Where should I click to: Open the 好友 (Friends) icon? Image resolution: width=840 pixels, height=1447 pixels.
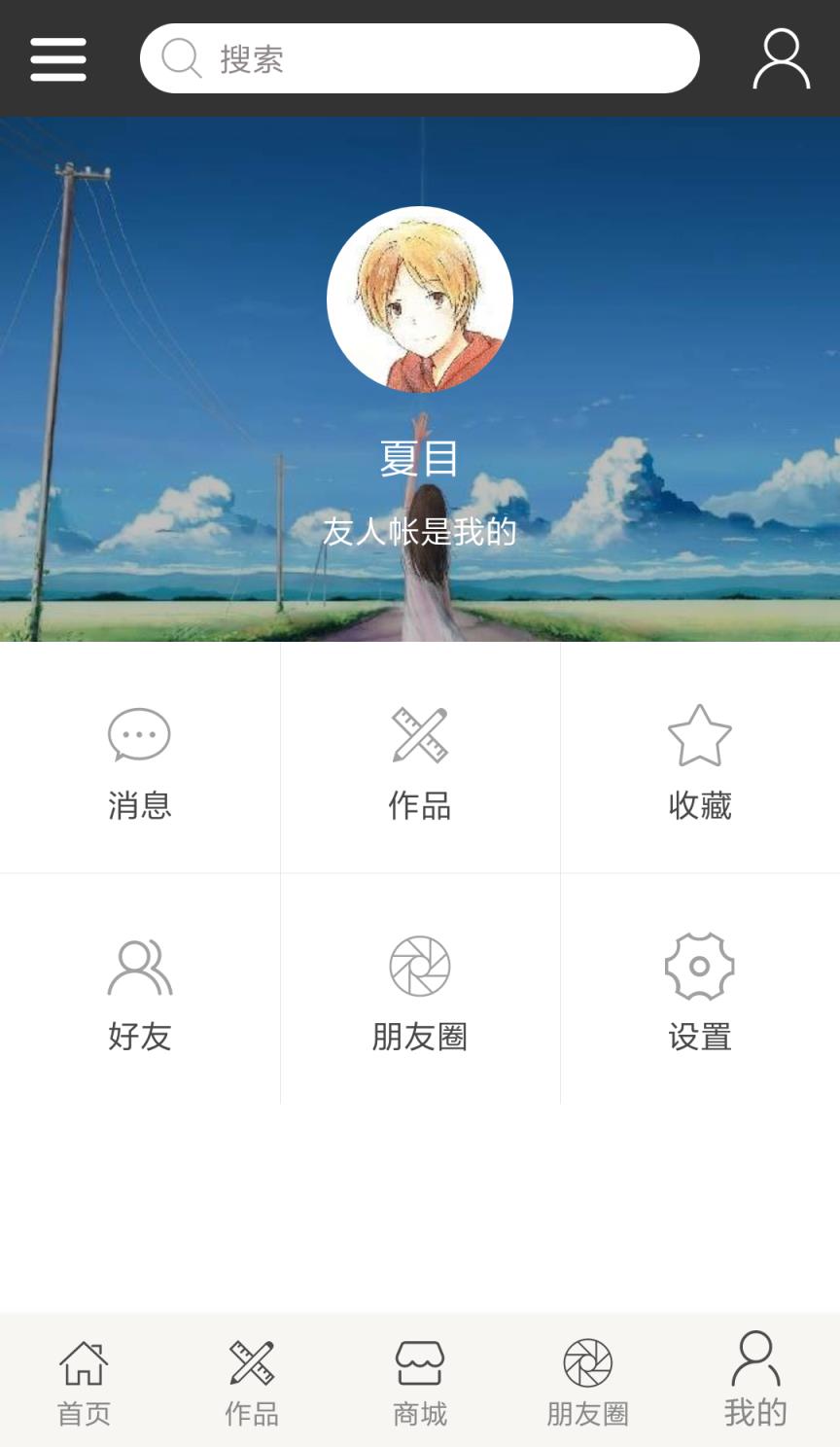click(x=137, y=968)
